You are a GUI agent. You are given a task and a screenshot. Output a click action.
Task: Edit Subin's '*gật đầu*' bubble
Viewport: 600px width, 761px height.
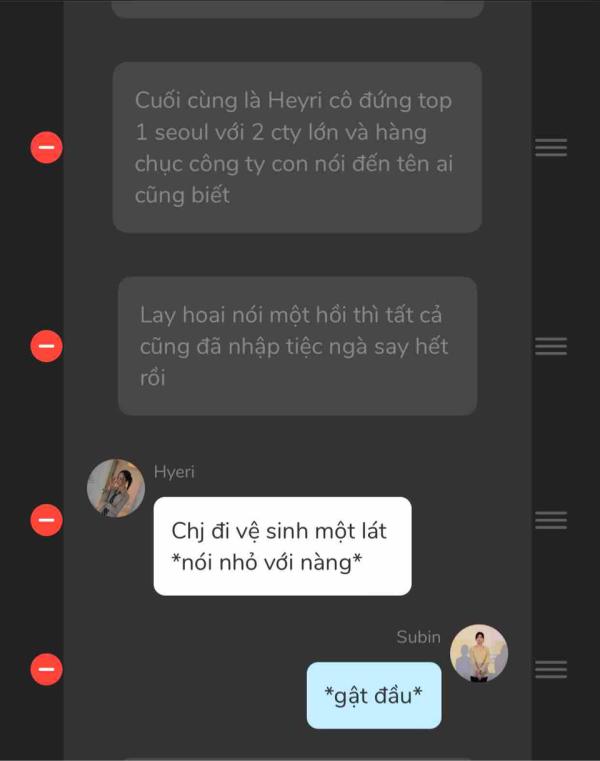click(x=374, y=695)
